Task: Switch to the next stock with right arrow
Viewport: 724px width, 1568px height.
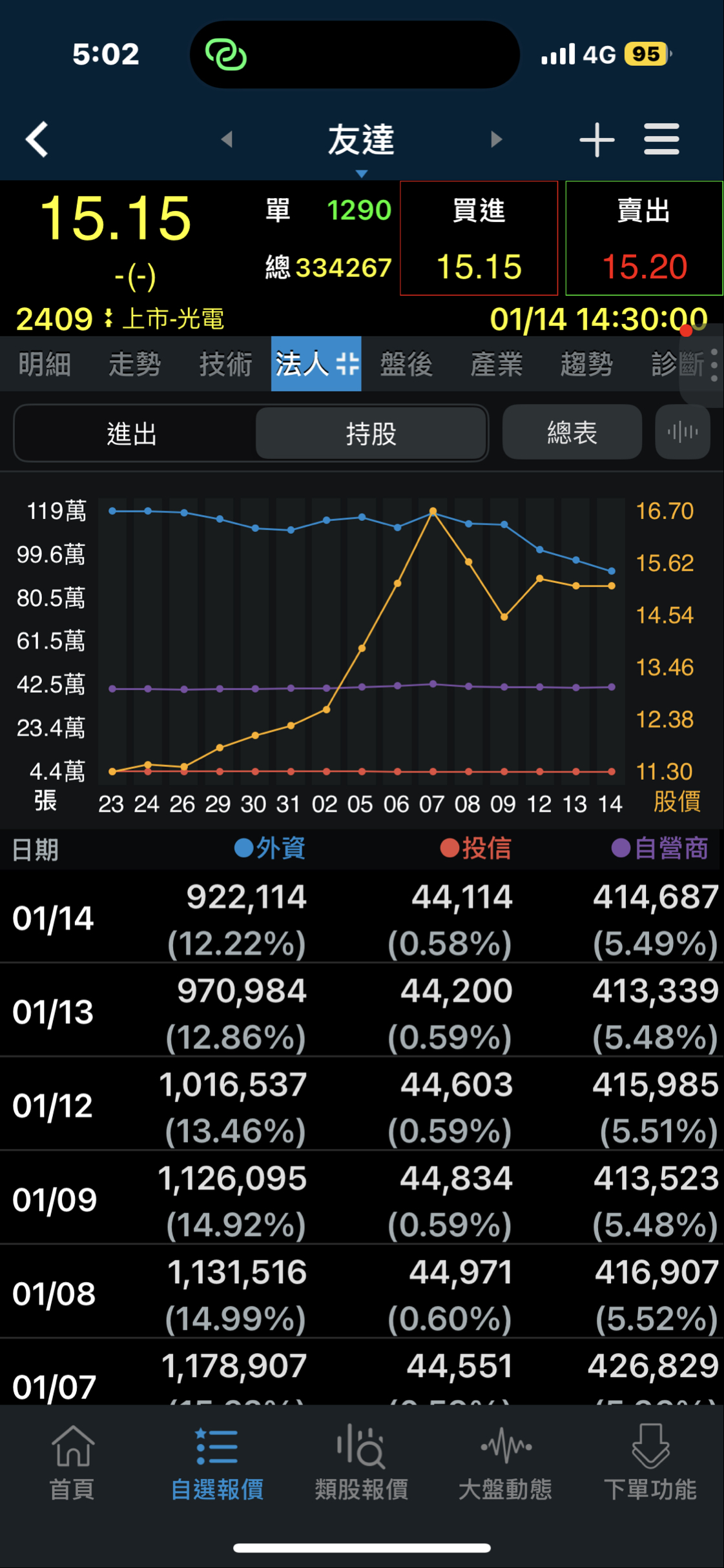Action: 496,139
